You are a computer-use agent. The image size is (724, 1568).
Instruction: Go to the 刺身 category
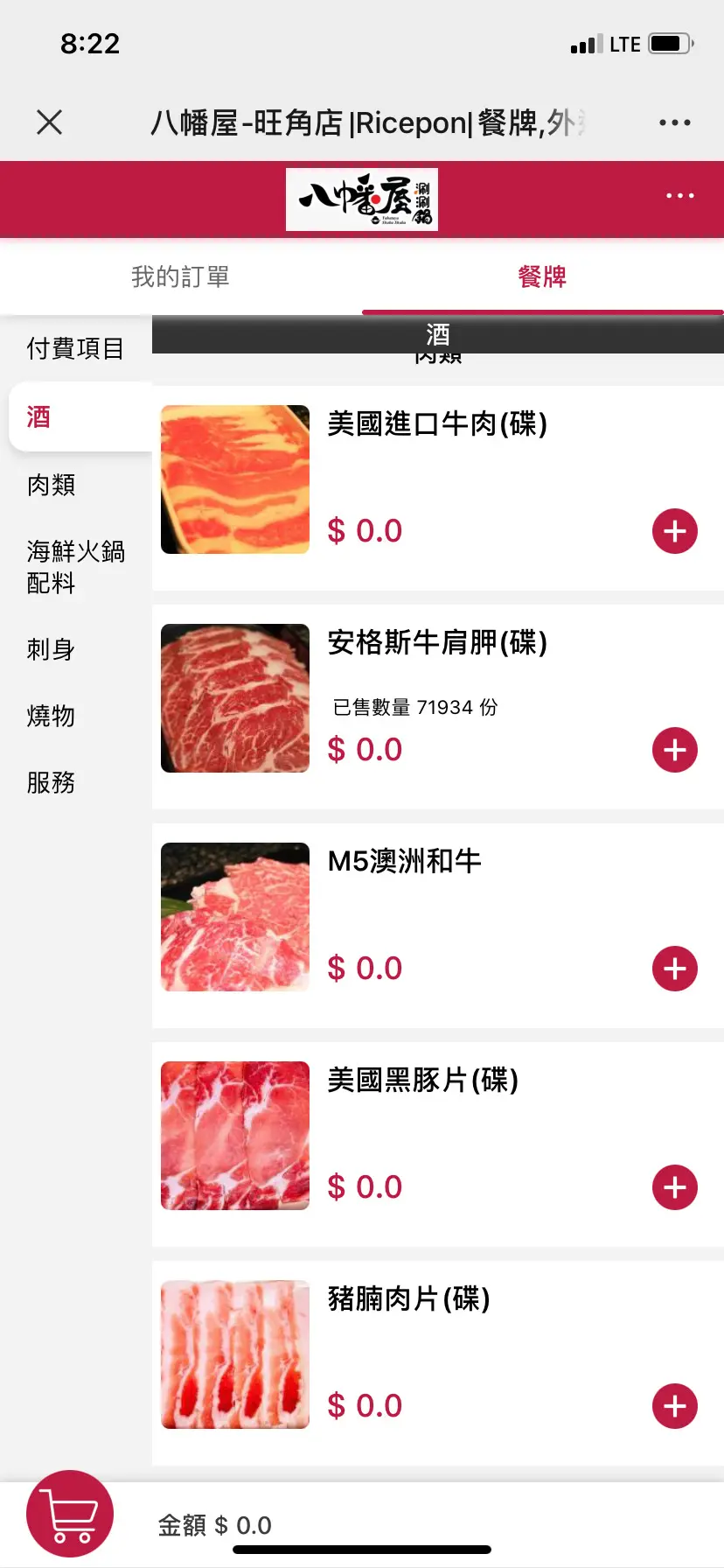[x=51, y=649]
